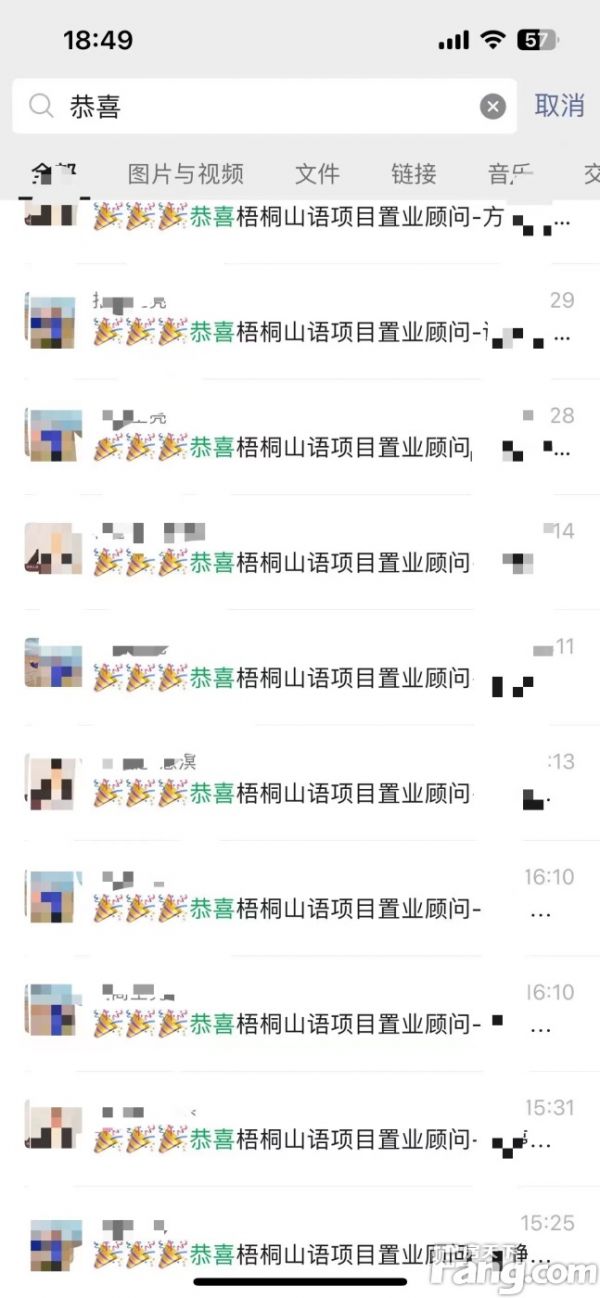Switch to the 图片与视频 tab
The height and width of the screenshot is (1298, 600).
pyautogui.click(x=186, y=174)
